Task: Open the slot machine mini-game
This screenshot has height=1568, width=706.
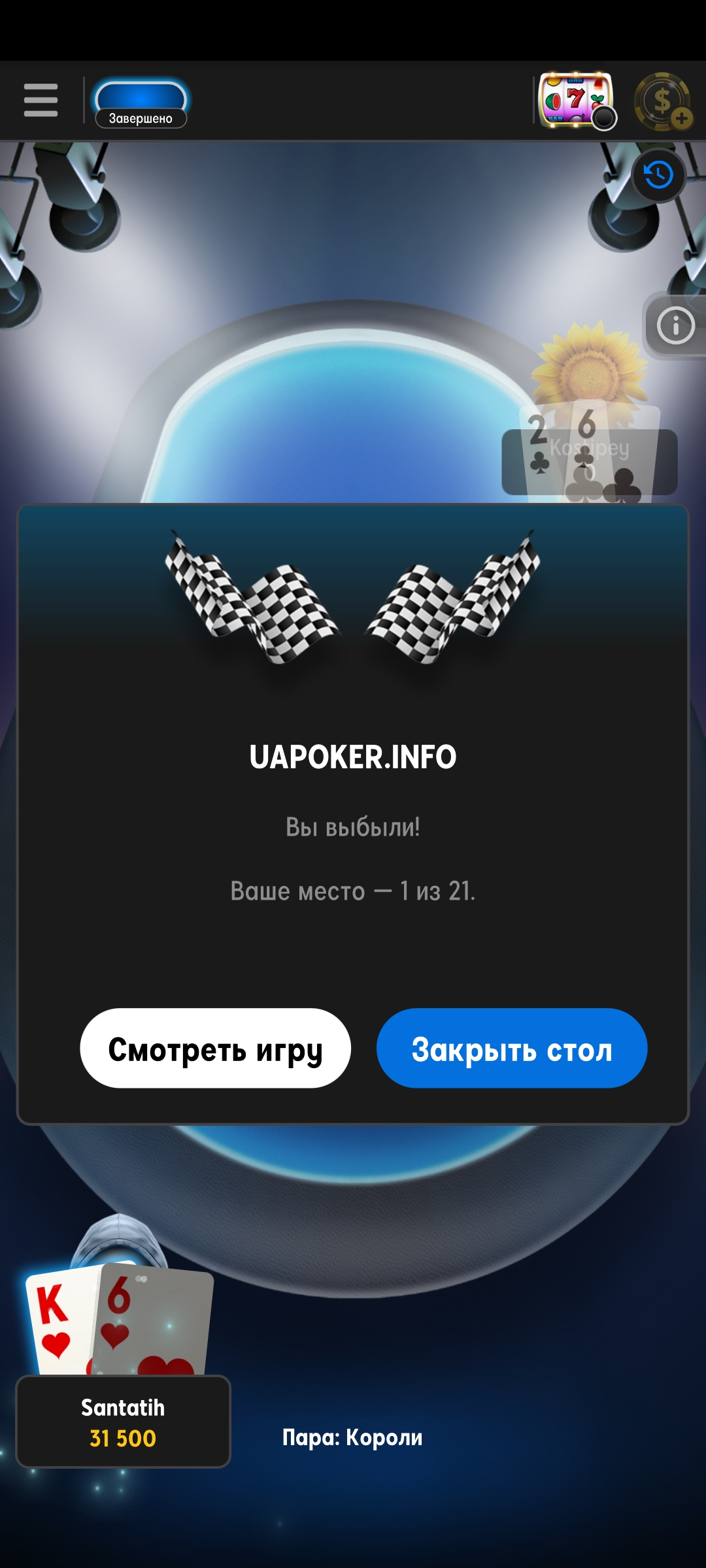Action: click(x=577, y=101)
